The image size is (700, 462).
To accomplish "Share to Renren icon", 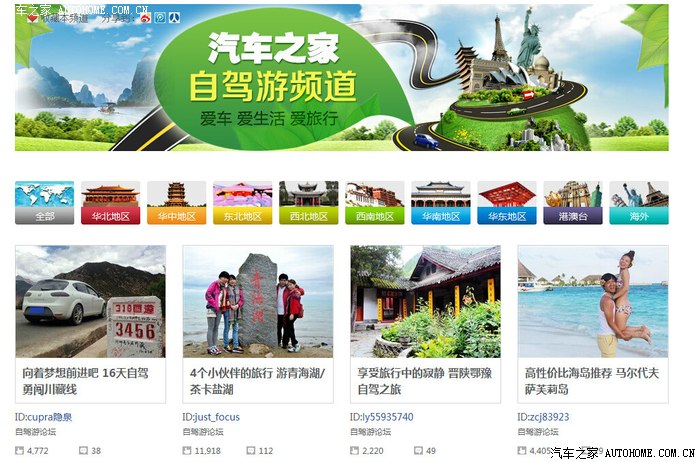I will pos(174,18).
